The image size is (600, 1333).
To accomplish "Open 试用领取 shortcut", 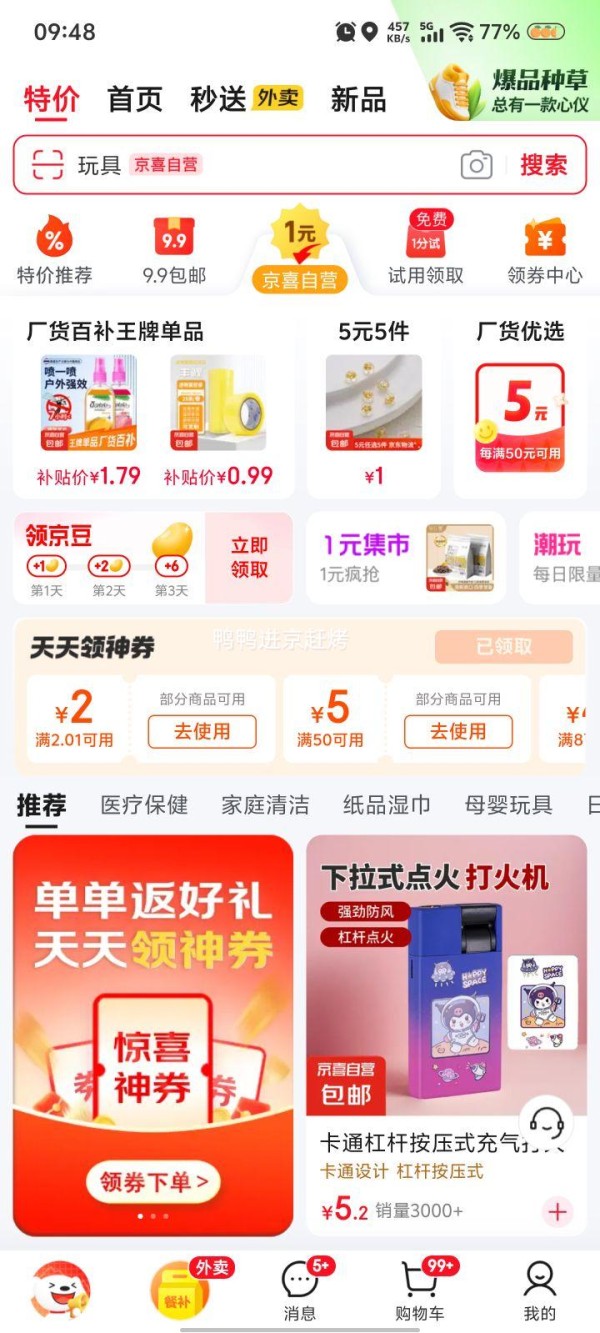I will 426,250.
